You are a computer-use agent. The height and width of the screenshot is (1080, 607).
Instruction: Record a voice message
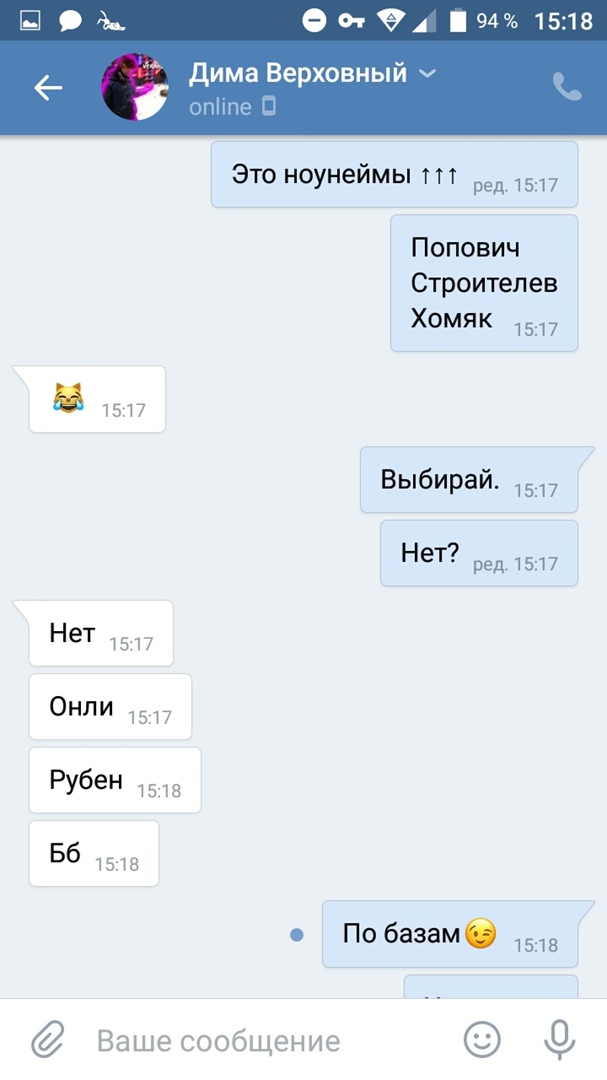(559, 1041)
